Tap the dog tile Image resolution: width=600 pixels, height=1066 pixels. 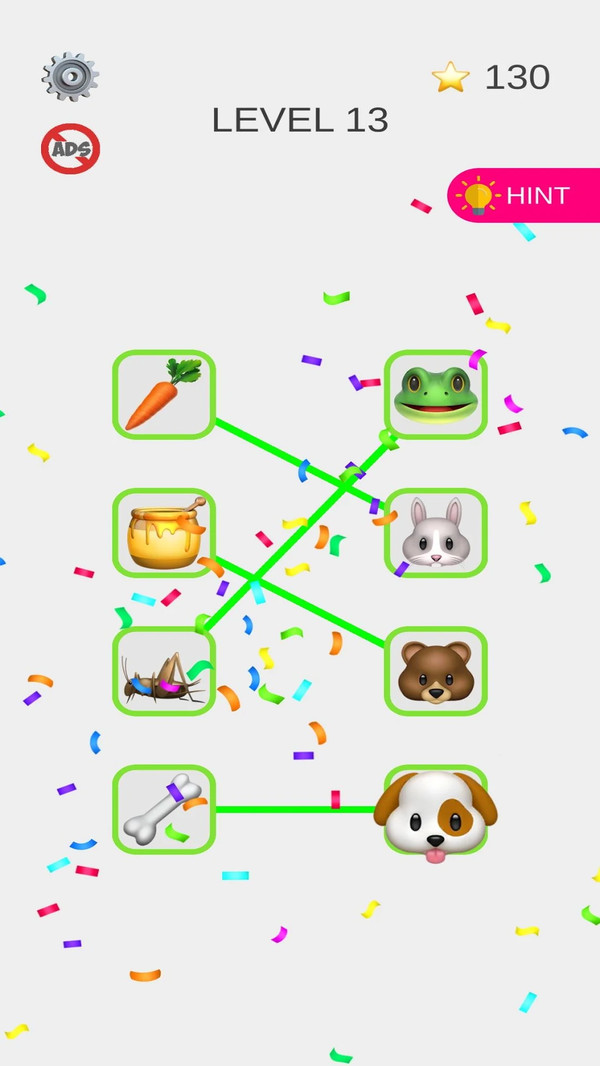435,811
